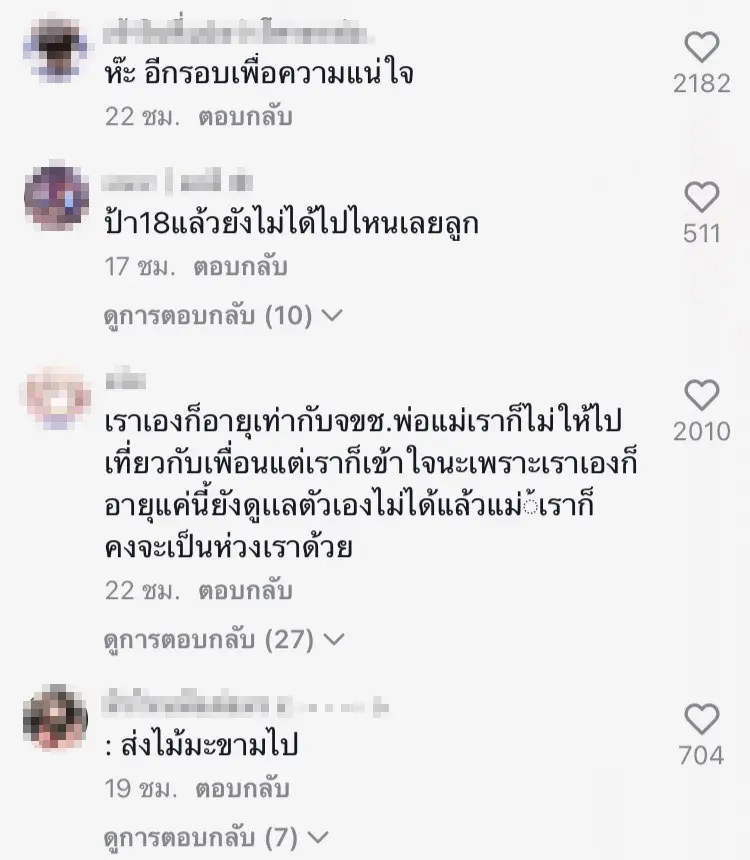This screenshot has height=860, width=750.
Task: Expand the 27 replies thread
Action: (223, 637)
